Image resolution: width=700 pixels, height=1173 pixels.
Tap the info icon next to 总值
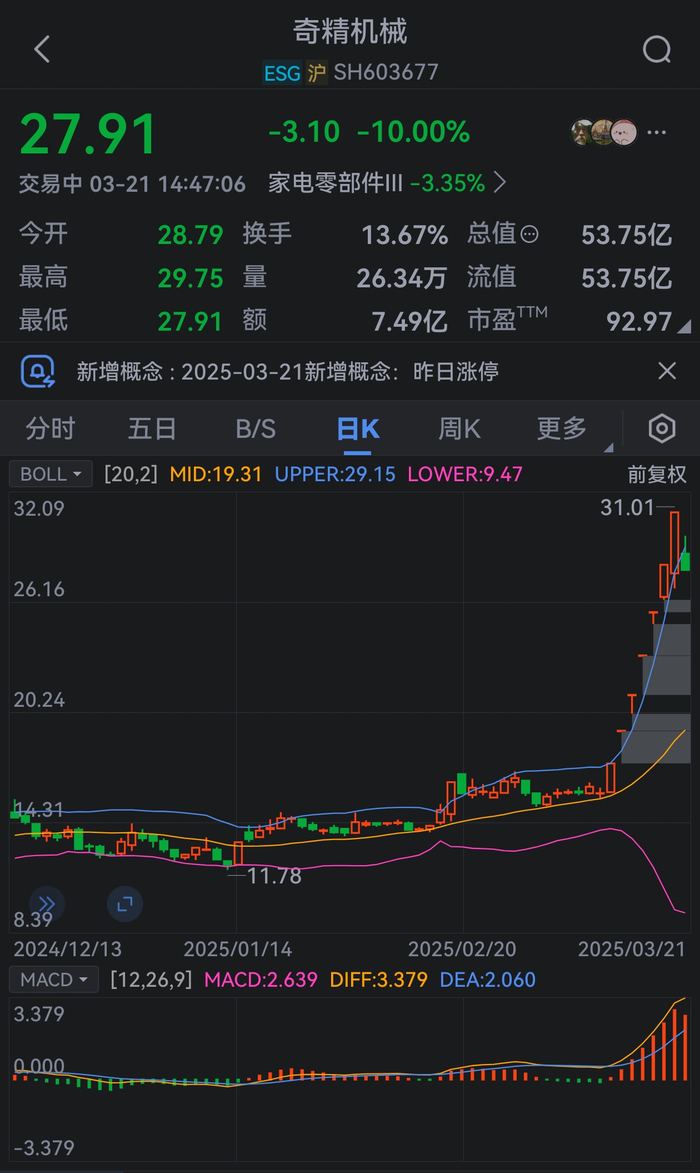click(530, 235)
